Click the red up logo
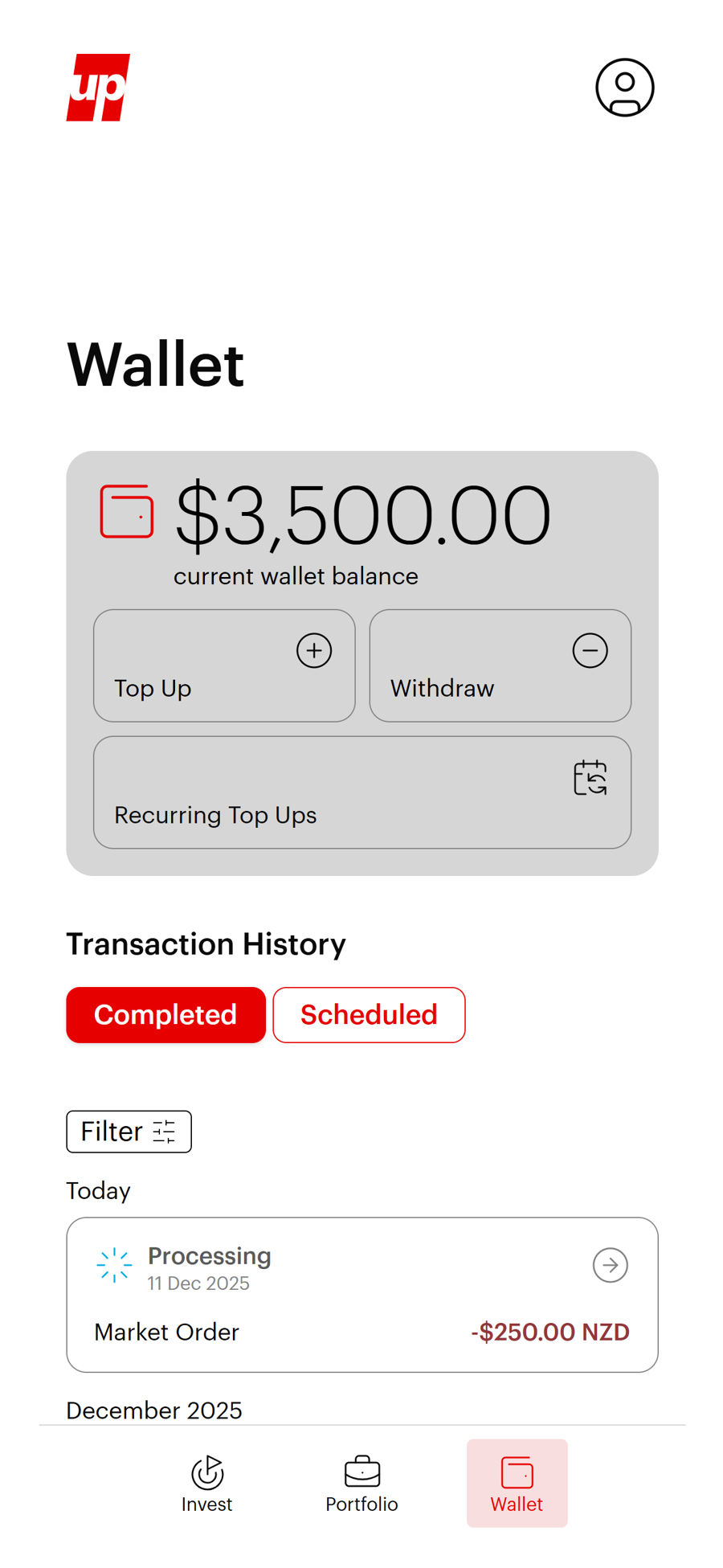The image size is (723, 1568). click(x=98, y=87)
